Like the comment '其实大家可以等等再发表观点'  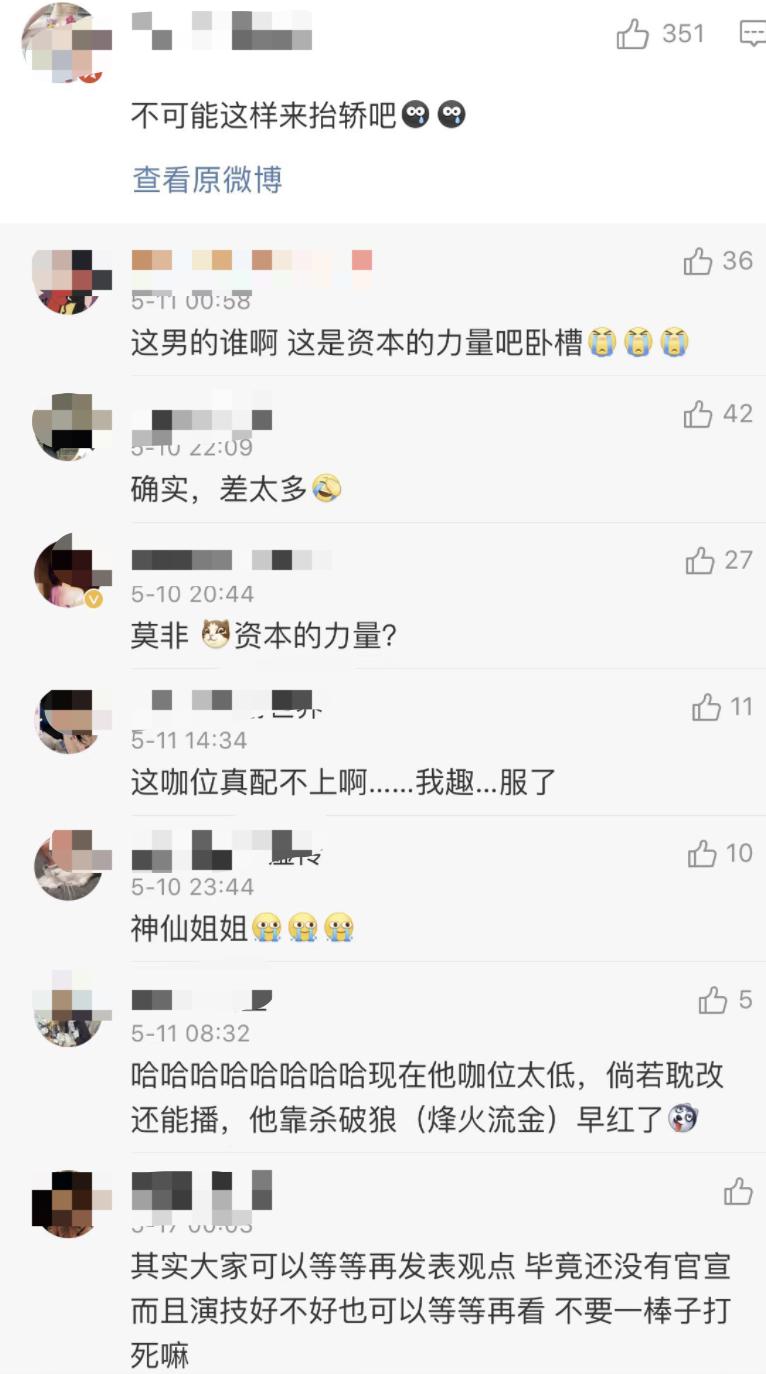738,1191
